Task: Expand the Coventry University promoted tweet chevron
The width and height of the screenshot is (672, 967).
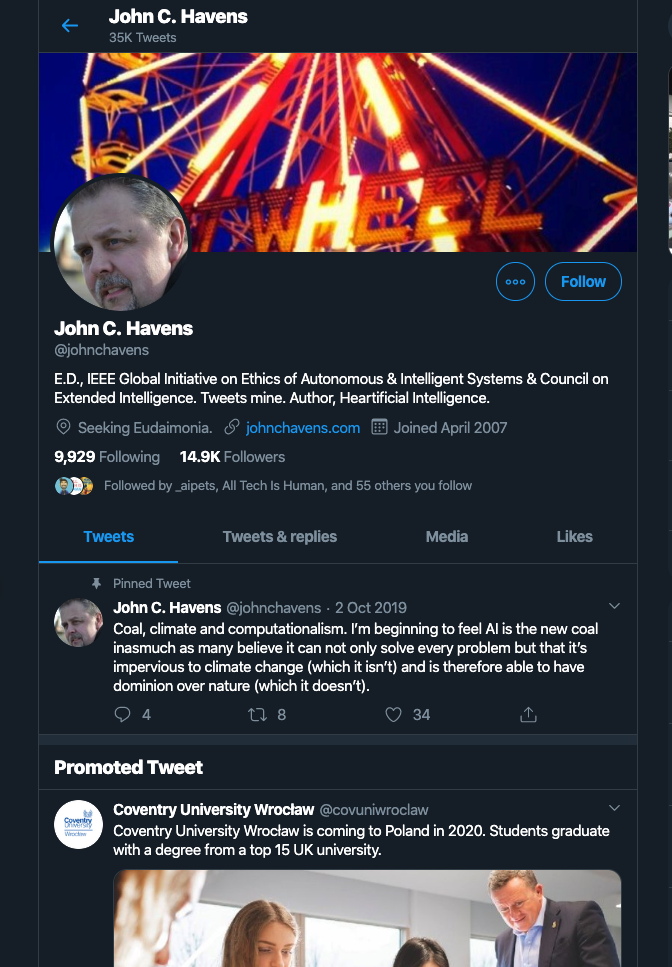Action: 614,808
